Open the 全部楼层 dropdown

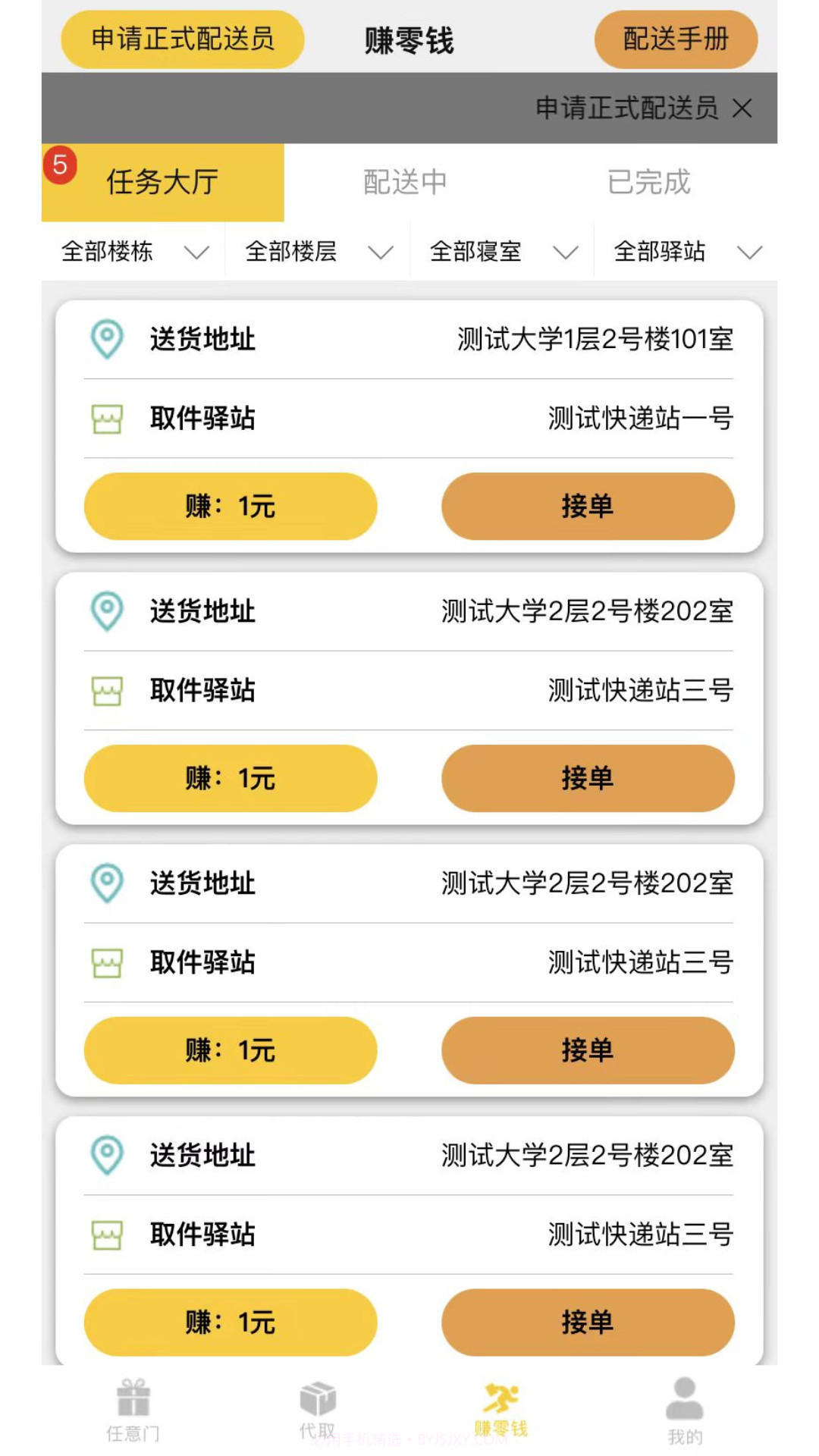coord(315,252)
